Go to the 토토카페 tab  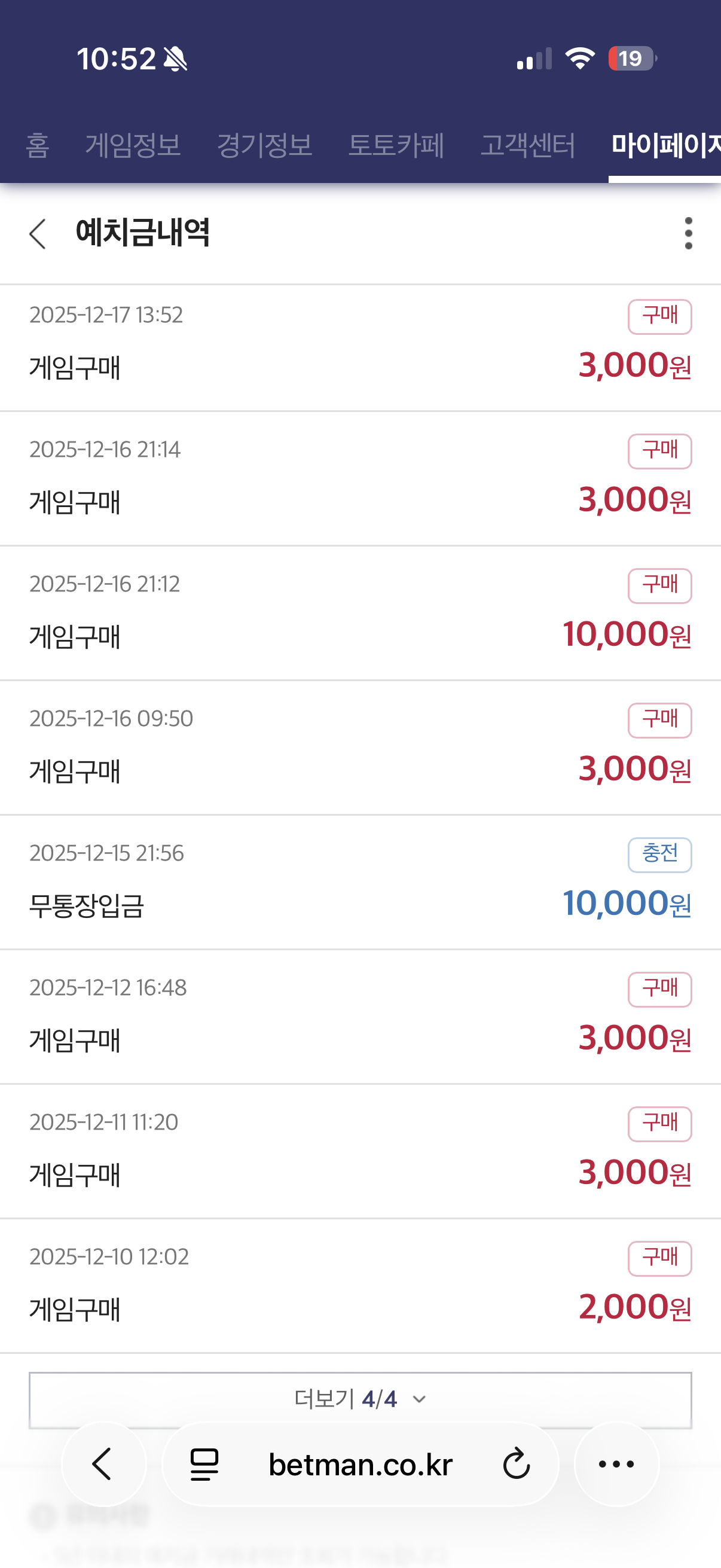click(396, 145)
